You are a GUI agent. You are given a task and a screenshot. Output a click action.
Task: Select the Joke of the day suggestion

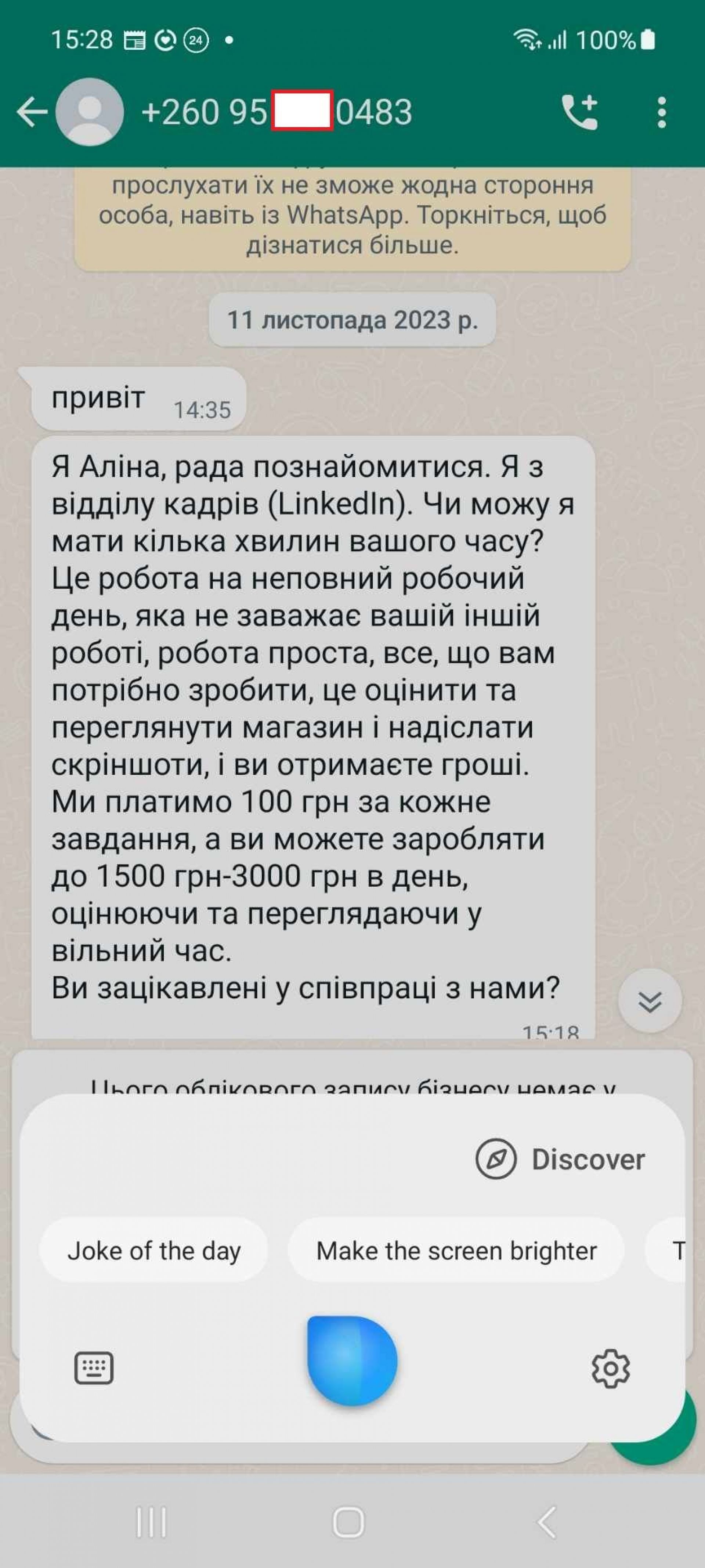pyautogui.click(x=154, y=1251)
